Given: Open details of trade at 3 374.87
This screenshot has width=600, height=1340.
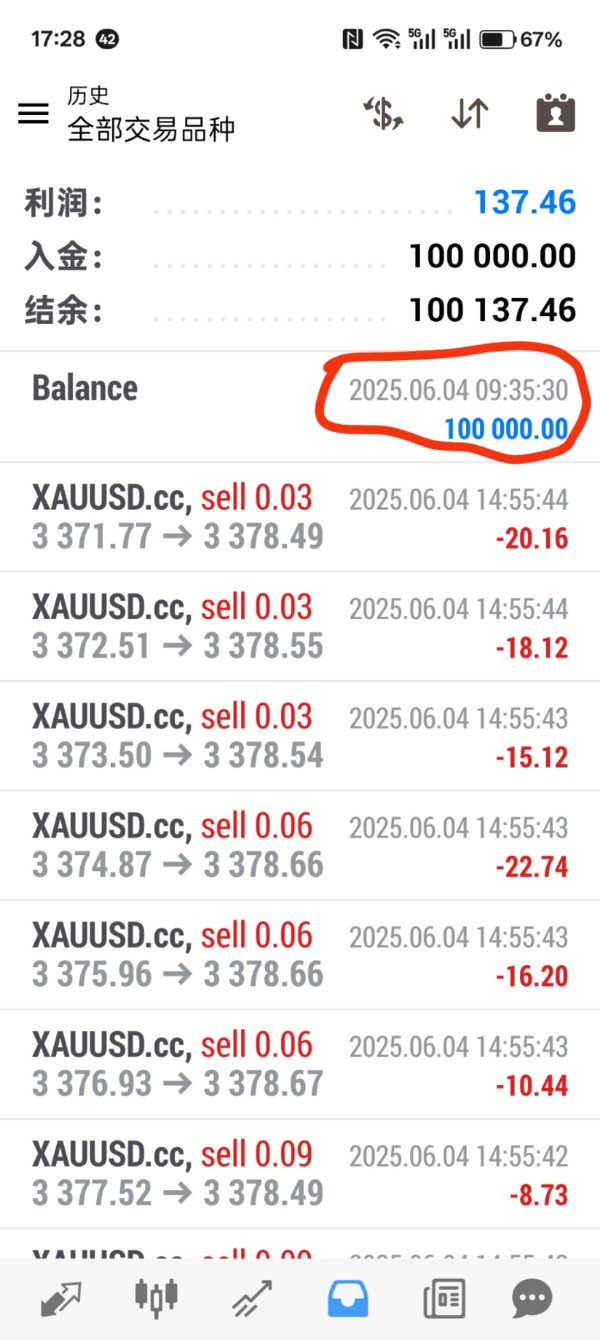Looking at the screenshot, I should tap(300, 846).
